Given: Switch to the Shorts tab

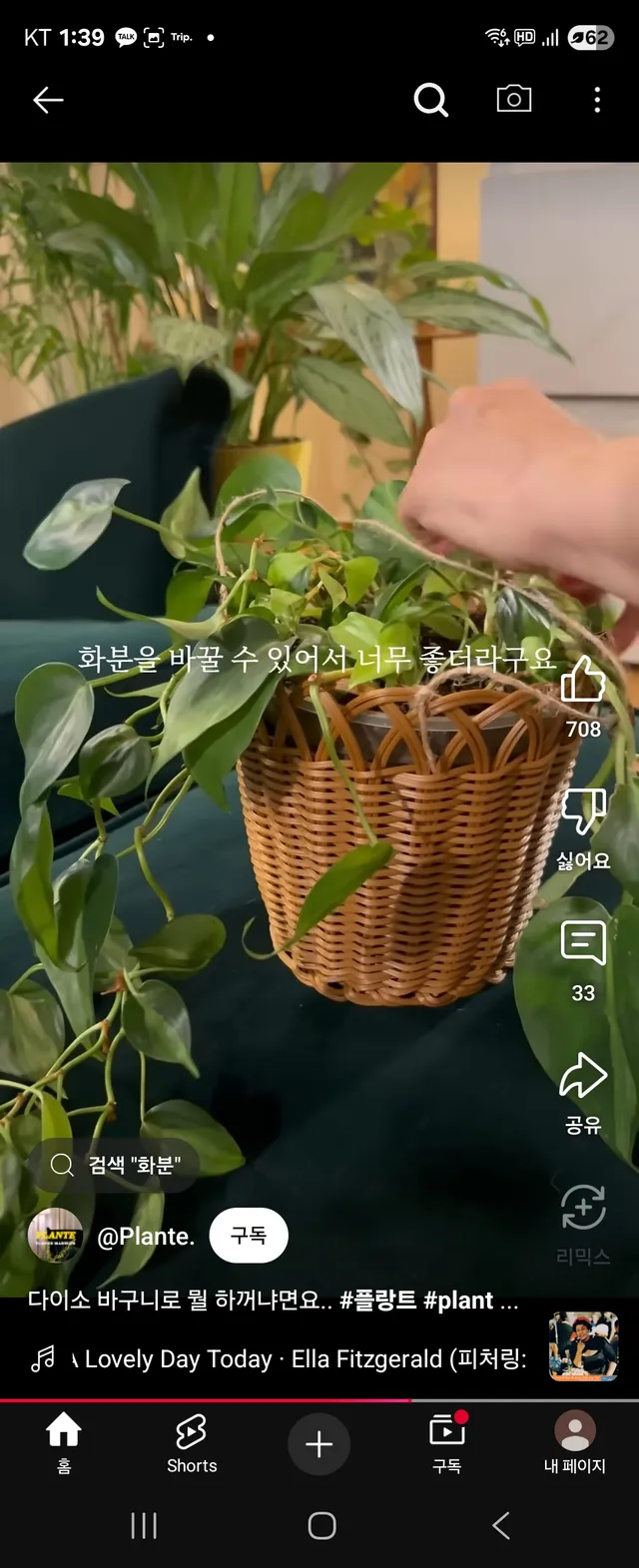Looking at the screenshot, I should [192, 1443].
